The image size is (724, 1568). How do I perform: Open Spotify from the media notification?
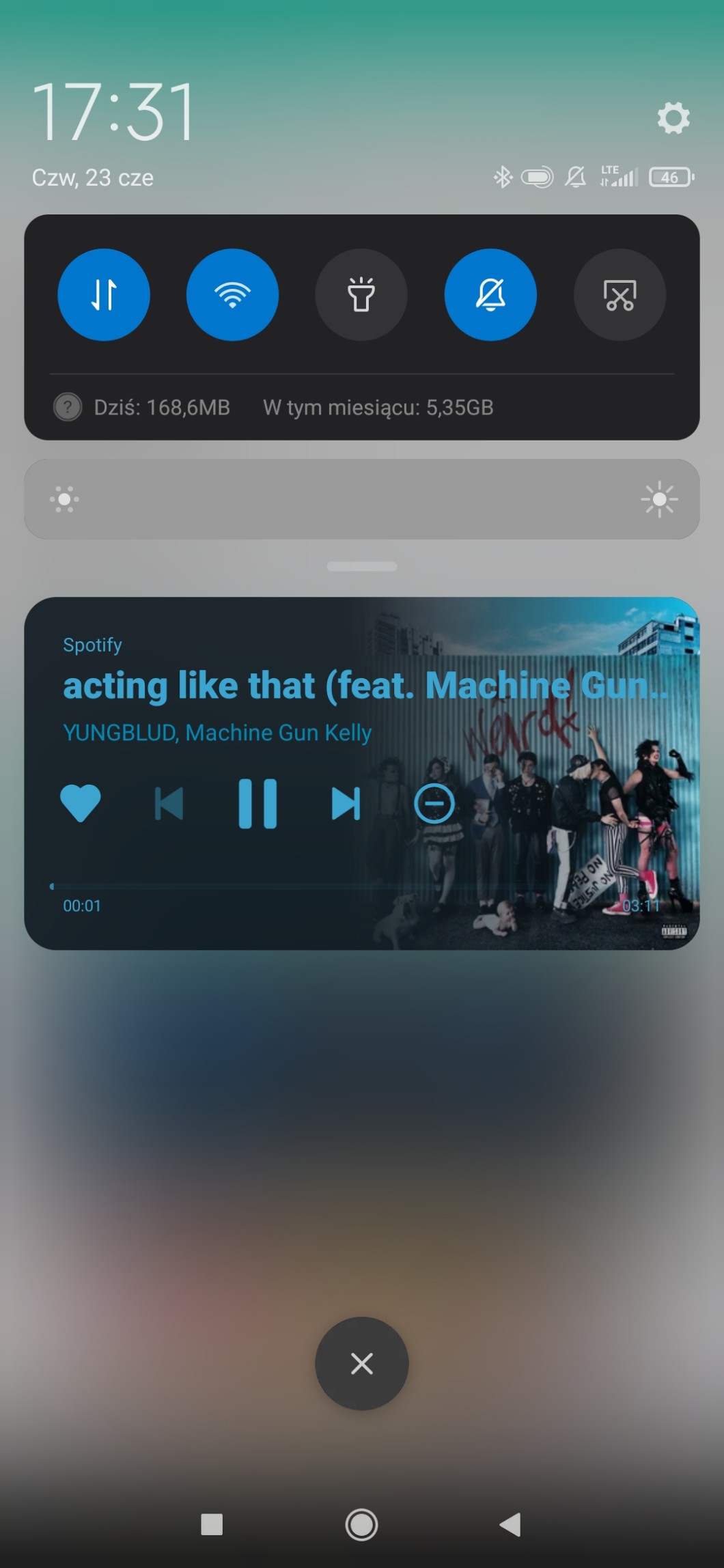pos(92,645)
